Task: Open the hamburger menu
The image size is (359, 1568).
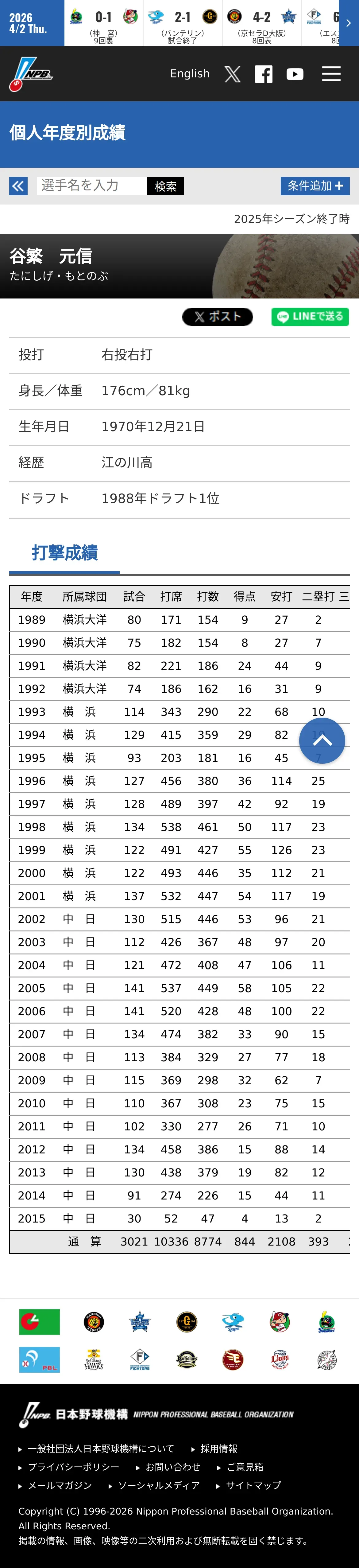Action: (x=331, y=74)
